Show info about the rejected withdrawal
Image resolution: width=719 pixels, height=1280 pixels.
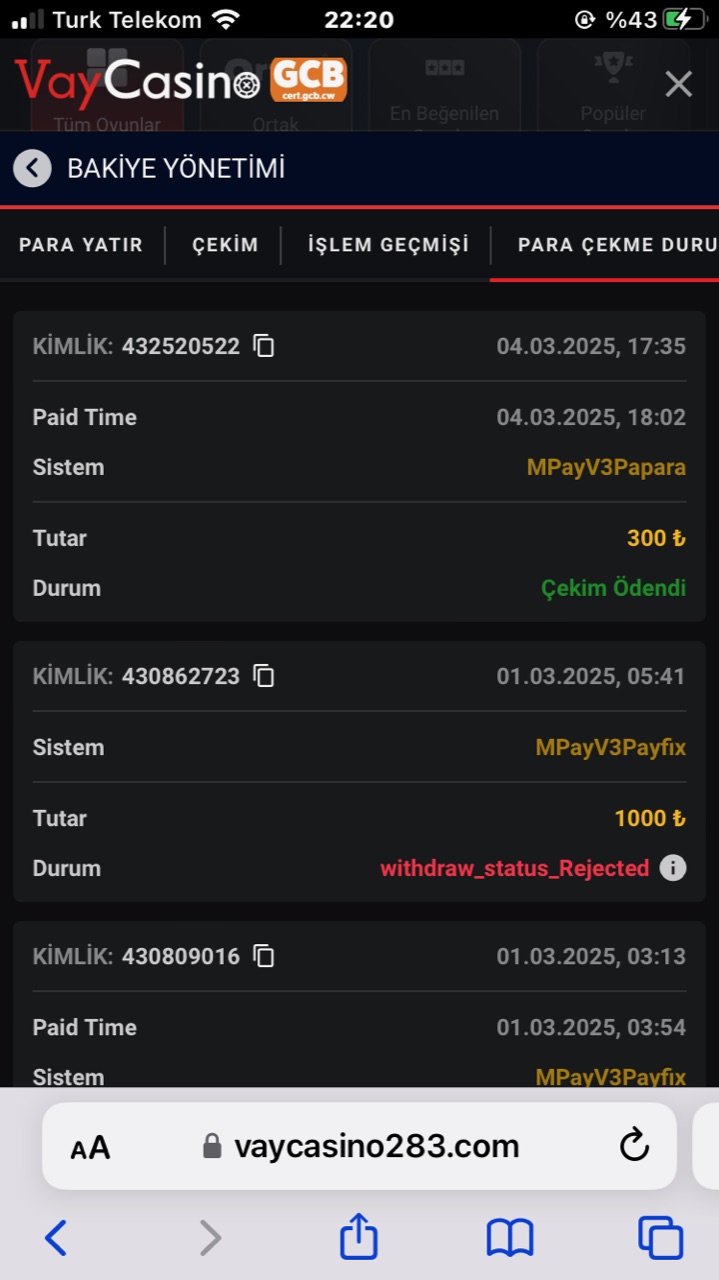tap(673, 868)
